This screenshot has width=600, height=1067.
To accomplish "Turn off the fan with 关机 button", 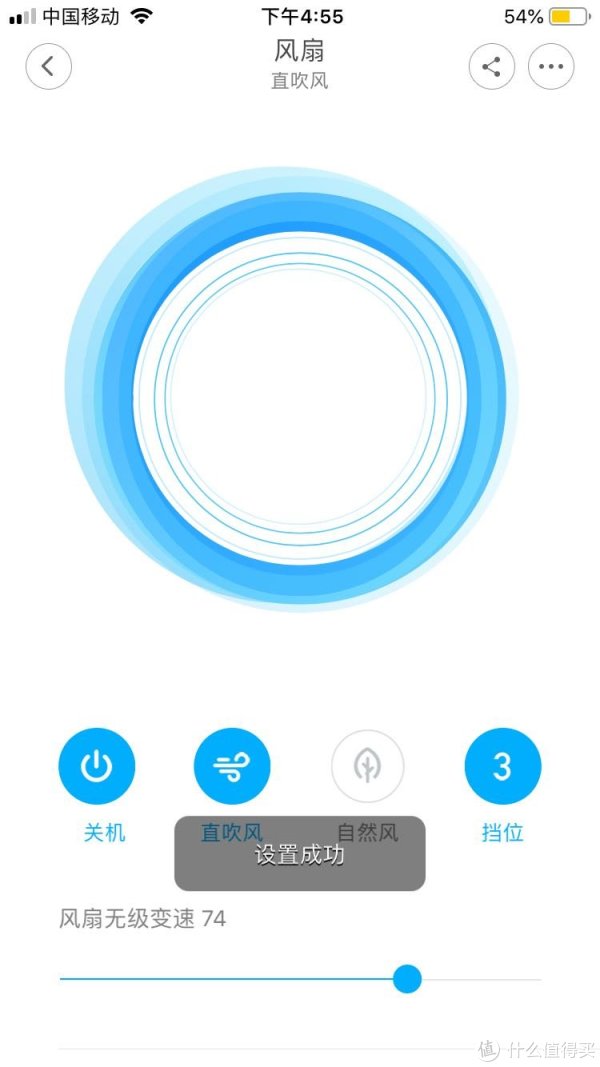I will (97, 767).
